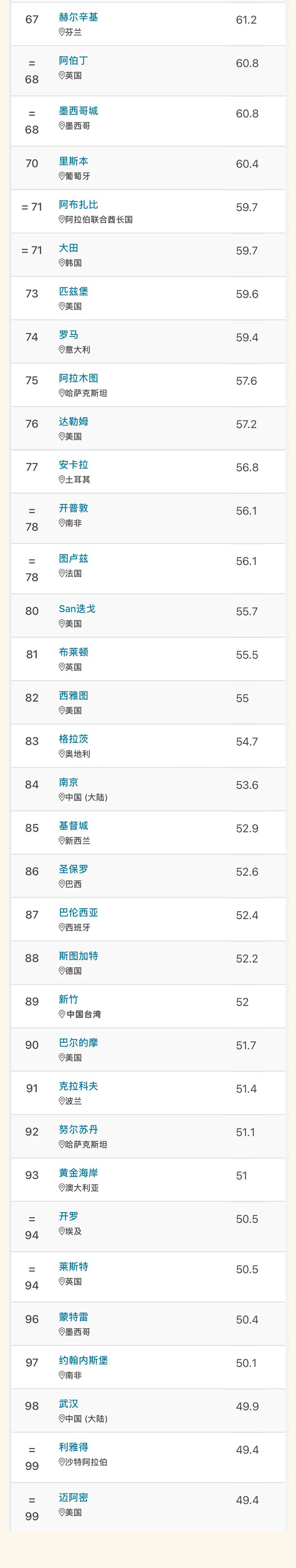
Task: Open the 黄金海岸 city link
Action: coord(78,1173)
